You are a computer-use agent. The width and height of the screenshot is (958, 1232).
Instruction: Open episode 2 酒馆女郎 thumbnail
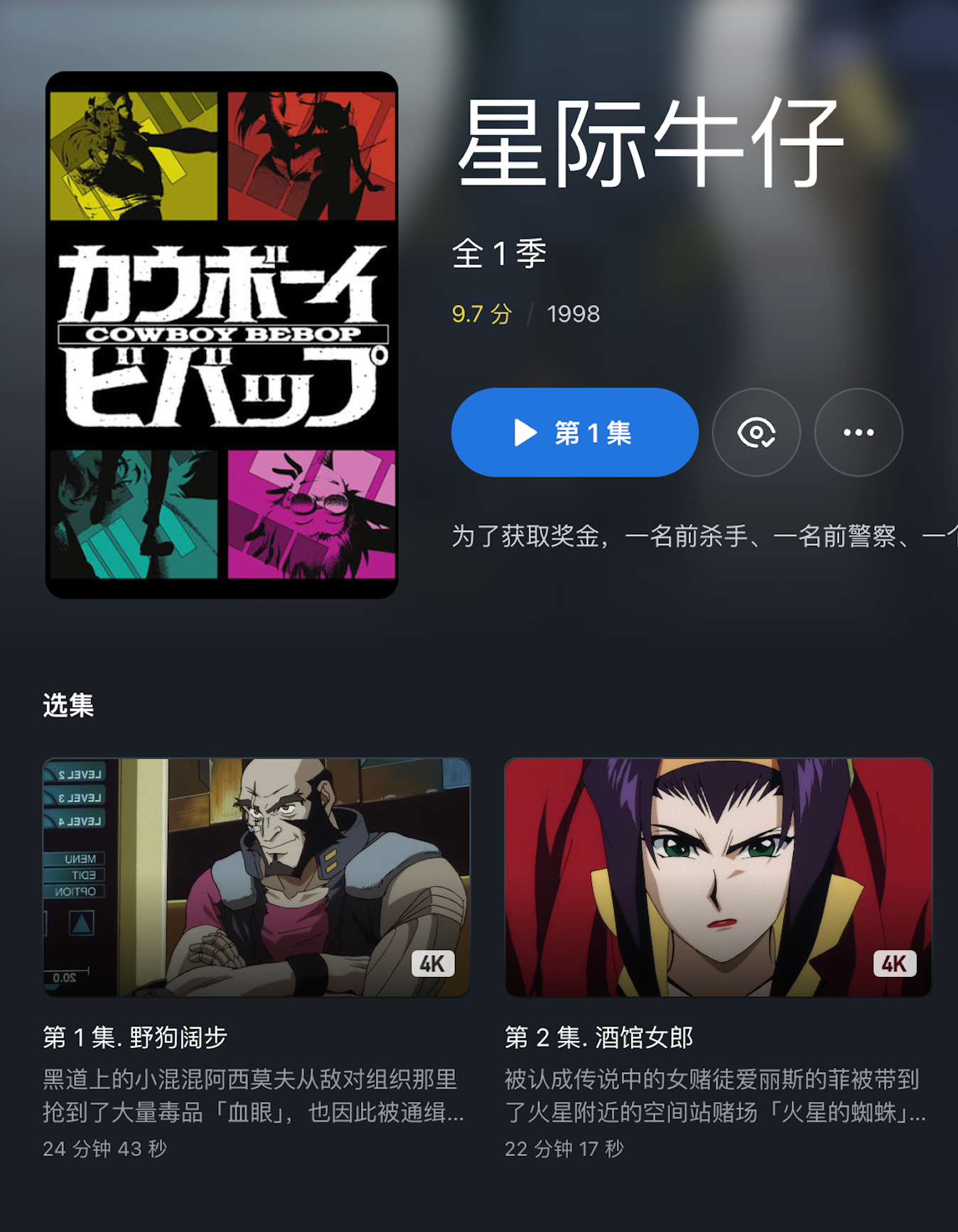(x=718, y=877)
